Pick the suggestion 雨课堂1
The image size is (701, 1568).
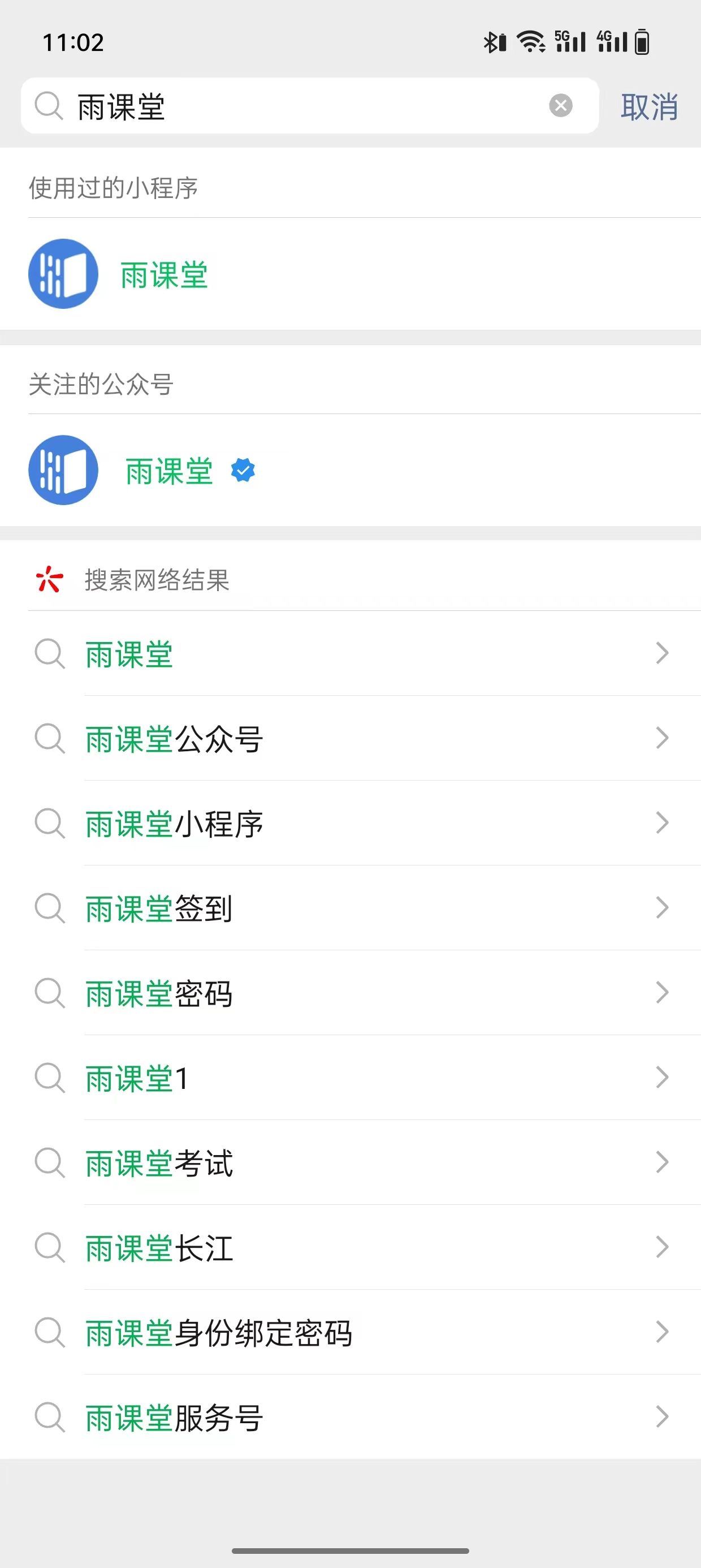click(350, 1078)
